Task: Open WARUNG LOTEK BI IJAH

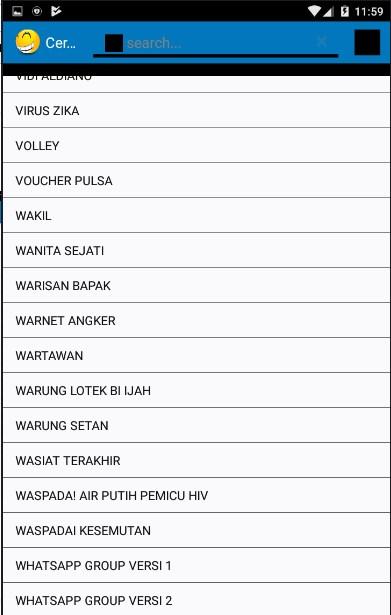Action: click(x=196, y=390)
